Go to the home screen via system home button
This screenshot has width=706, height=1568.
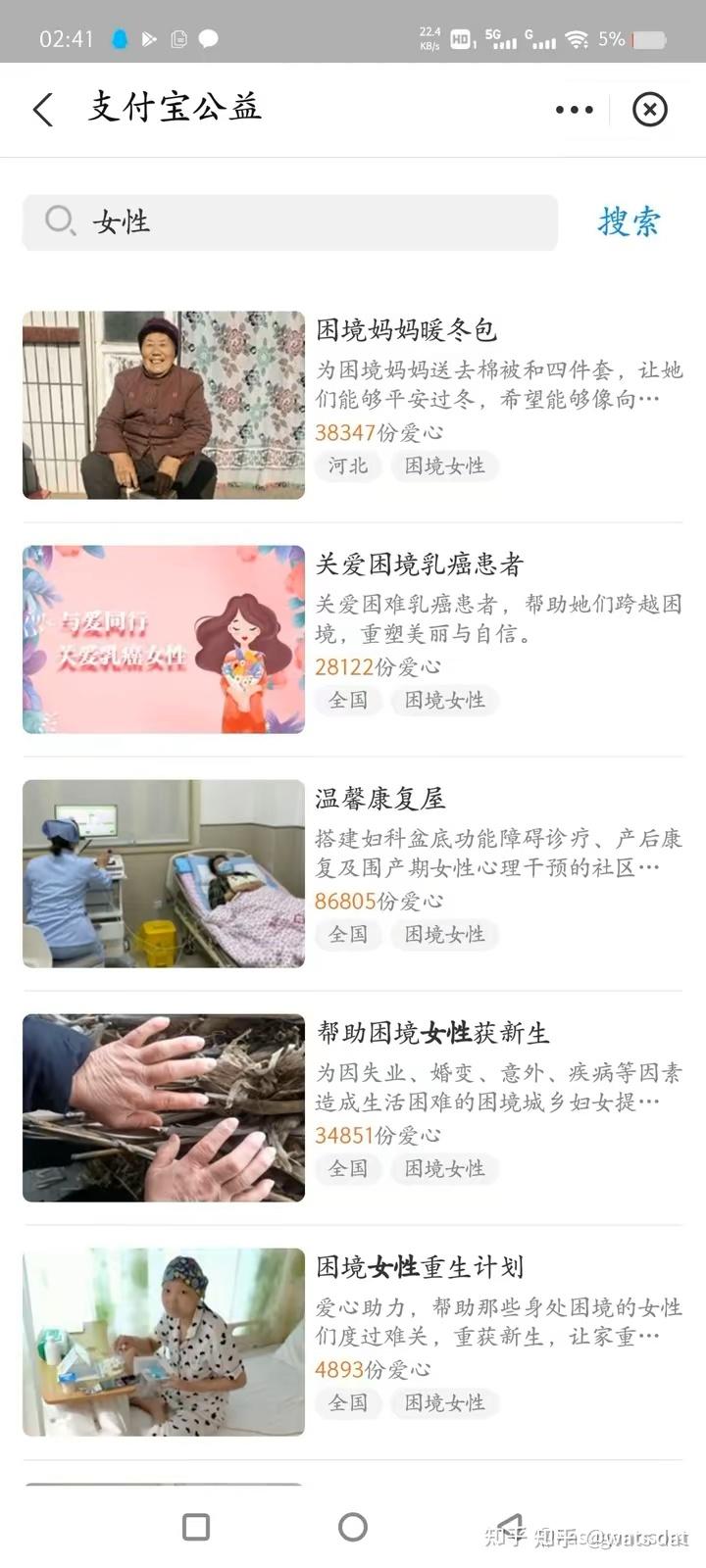click(x=353, y=1526)
